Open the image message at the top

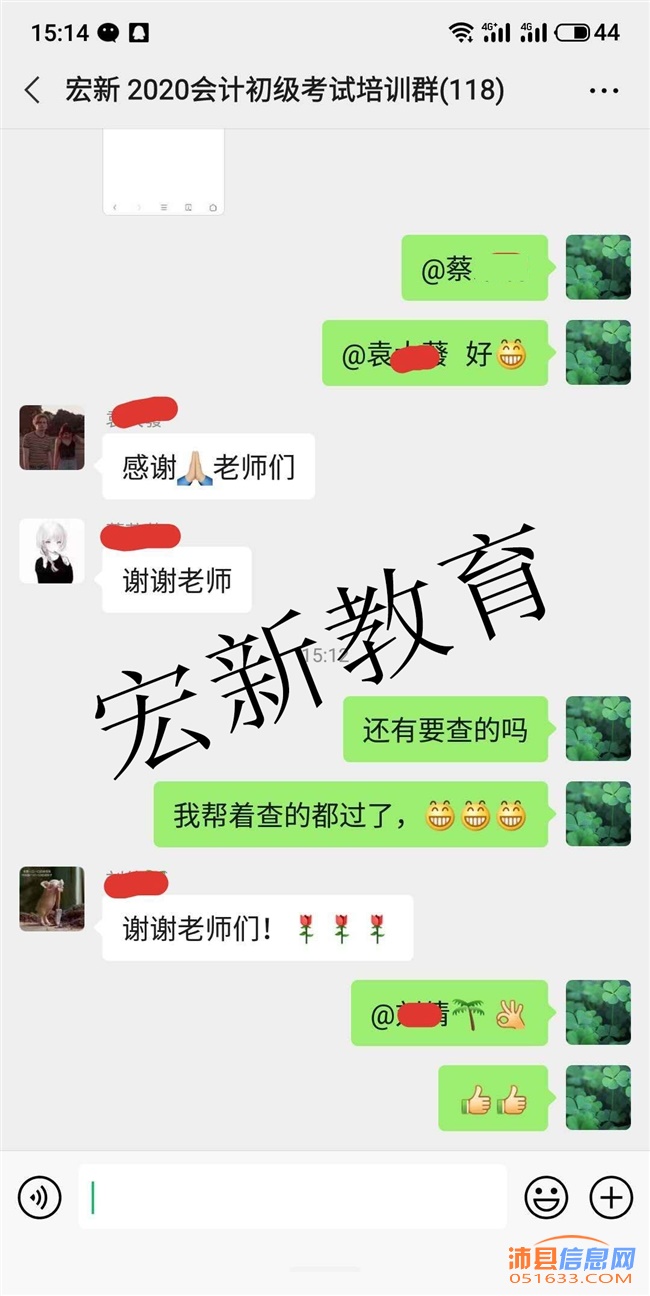pyautogui.click(x=164, y=172)
